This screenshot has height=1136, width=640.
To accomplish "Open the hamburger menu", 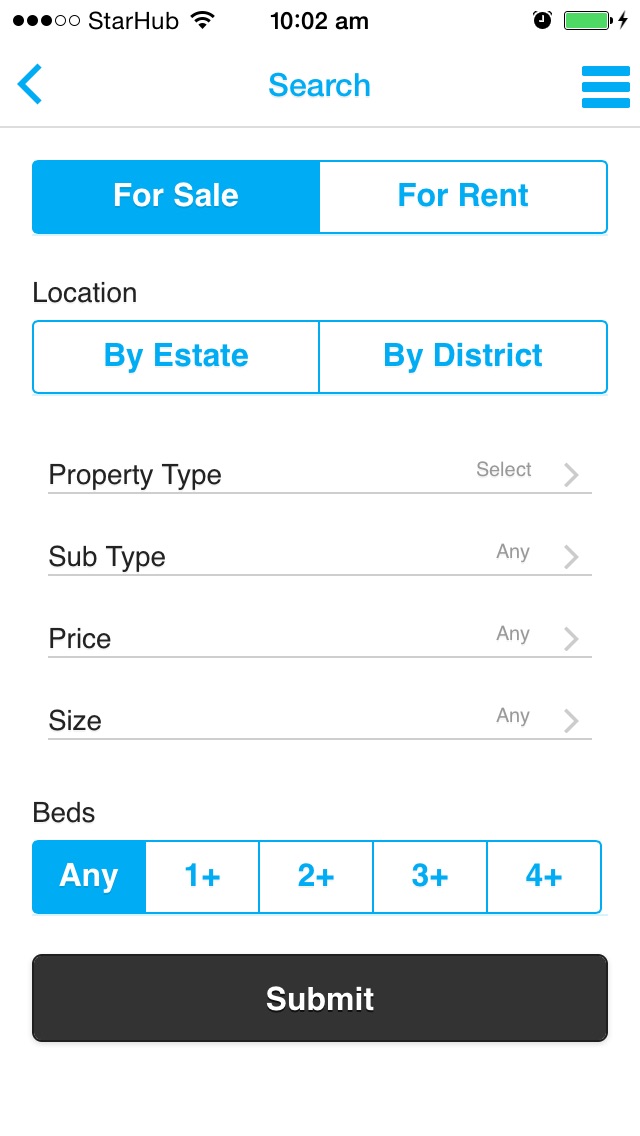I will [x=605, y=87].
